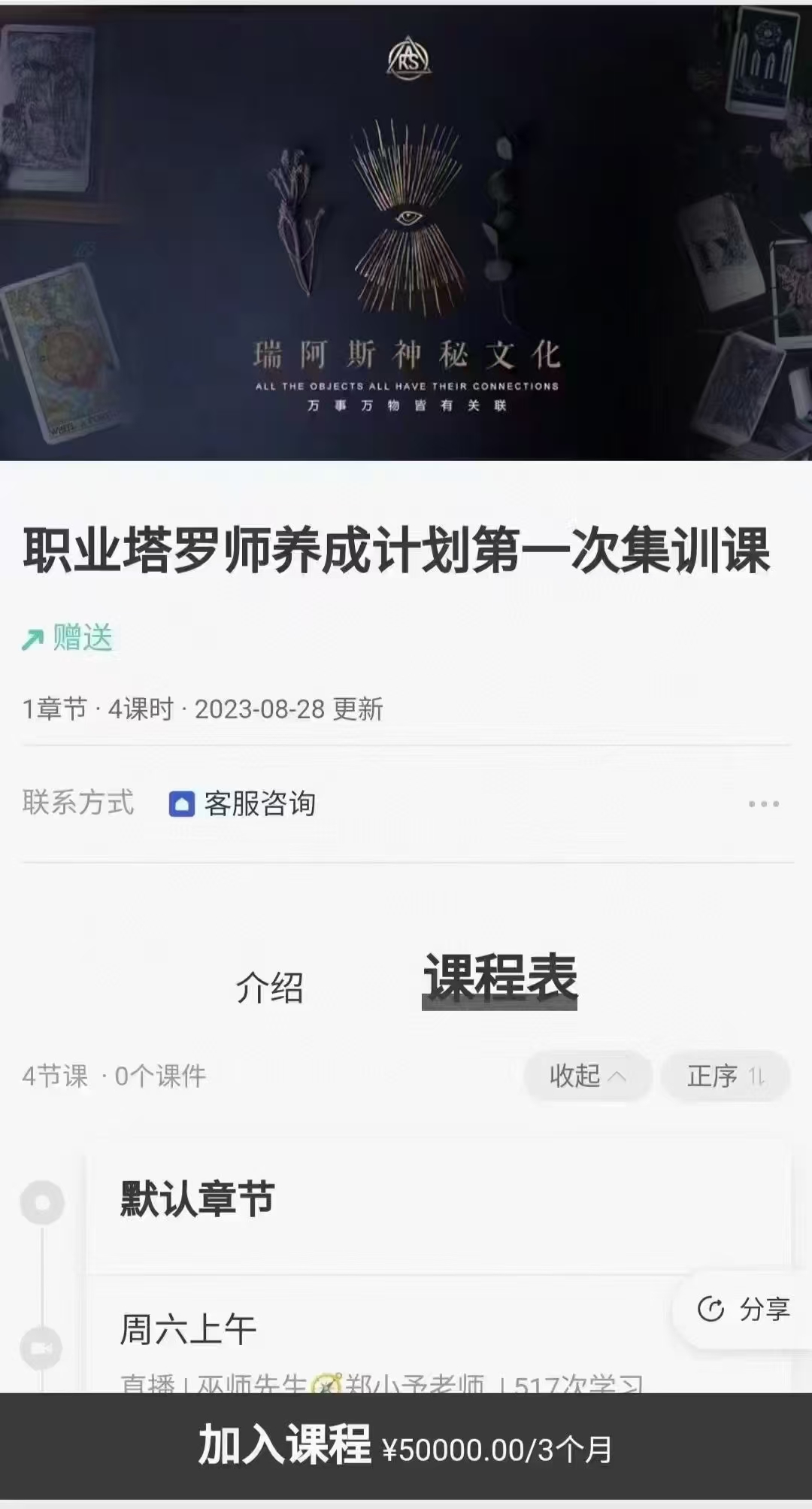Collapse the lesson list with 收起
Image resolution: width=812 pixels, height=1509 pixels.
coord(587,1076)
